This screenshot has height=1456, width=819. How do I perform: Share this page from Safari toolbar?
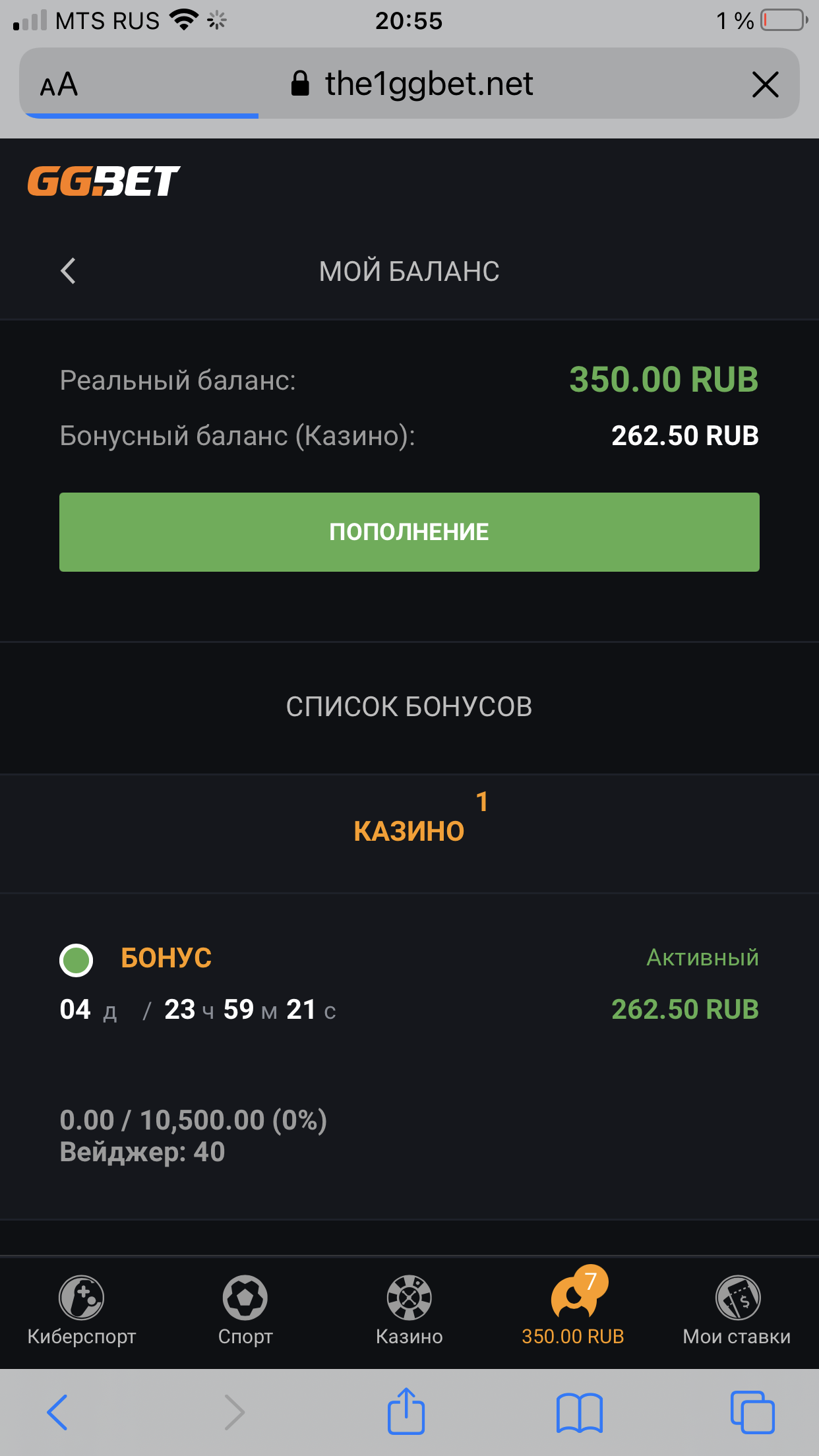406,1412
